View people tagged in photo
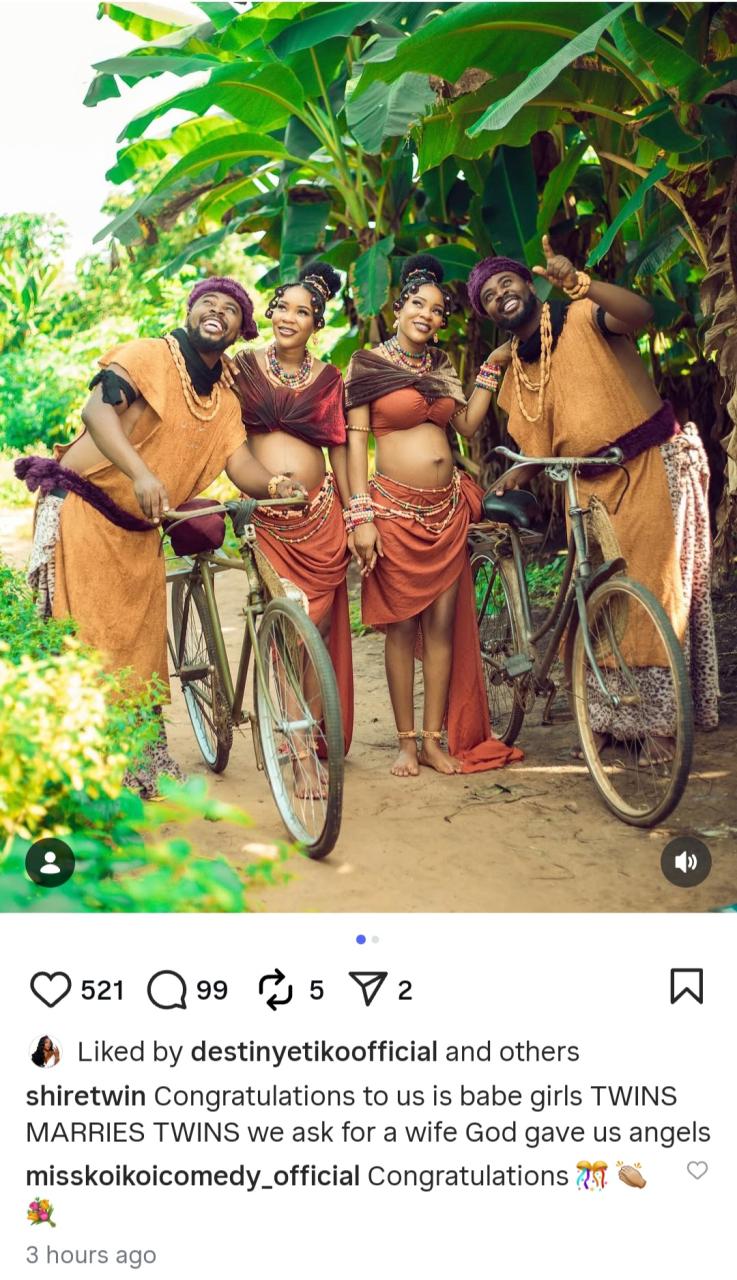Image resolution: width=737 pixels, height=1280 pixels. click(50, 862)
